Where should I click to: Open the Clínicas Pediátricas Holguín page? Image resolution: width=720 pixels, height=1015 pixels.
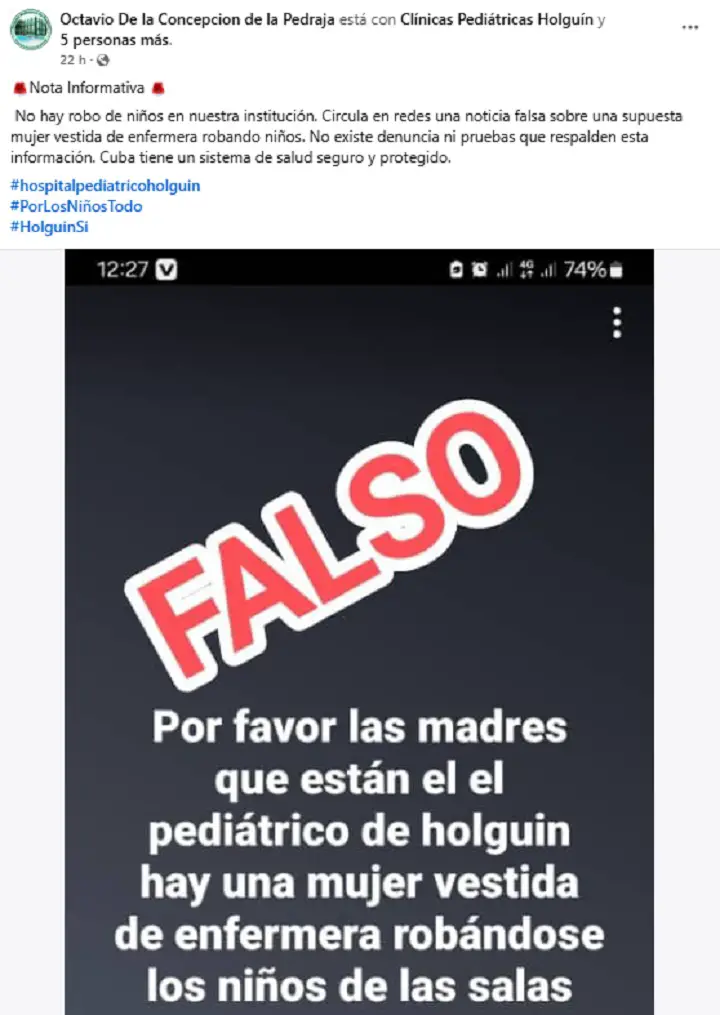tap(496, 20)
